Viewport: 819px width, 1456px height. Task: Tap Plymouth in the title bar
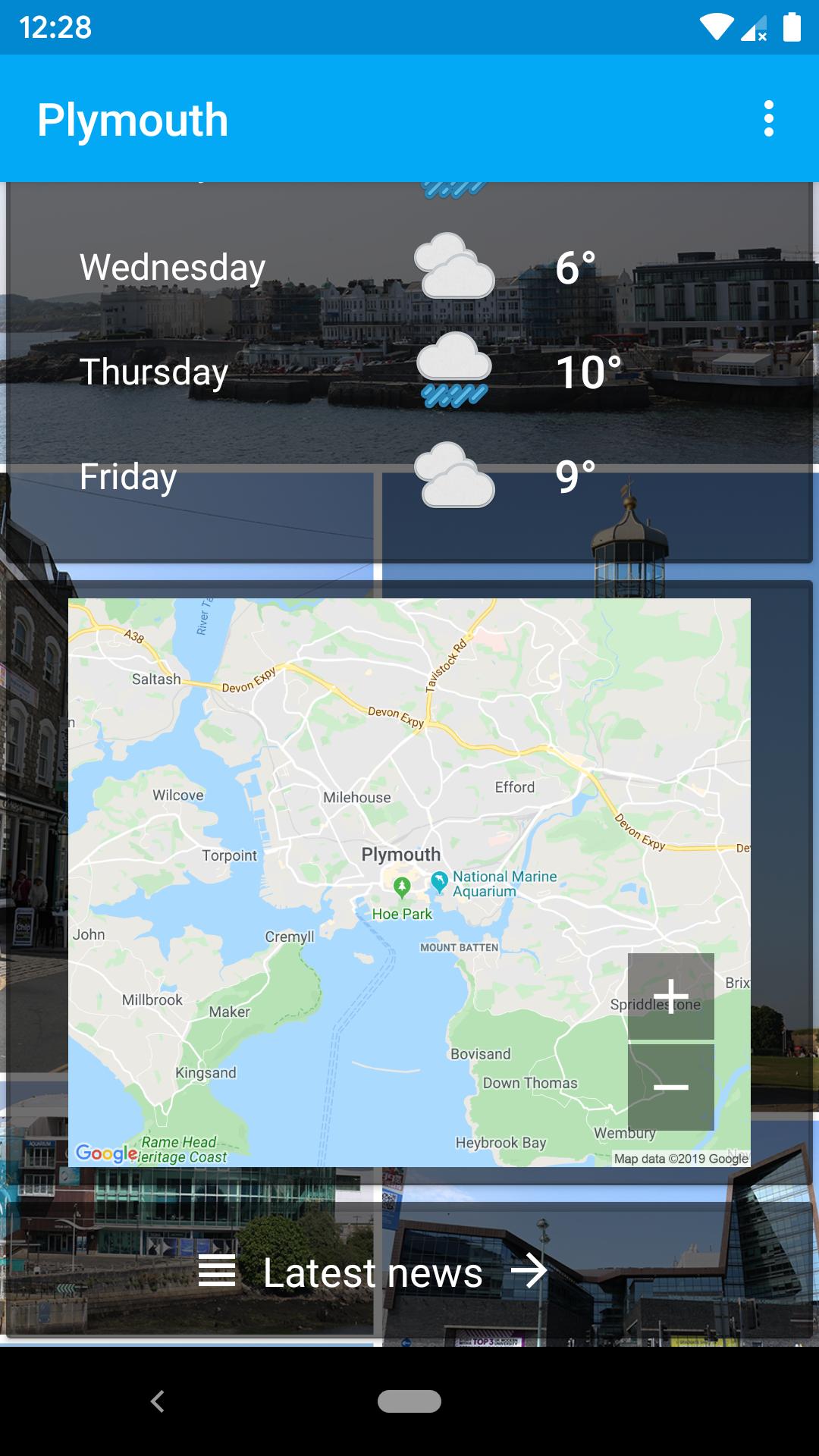tap(133, 119)
